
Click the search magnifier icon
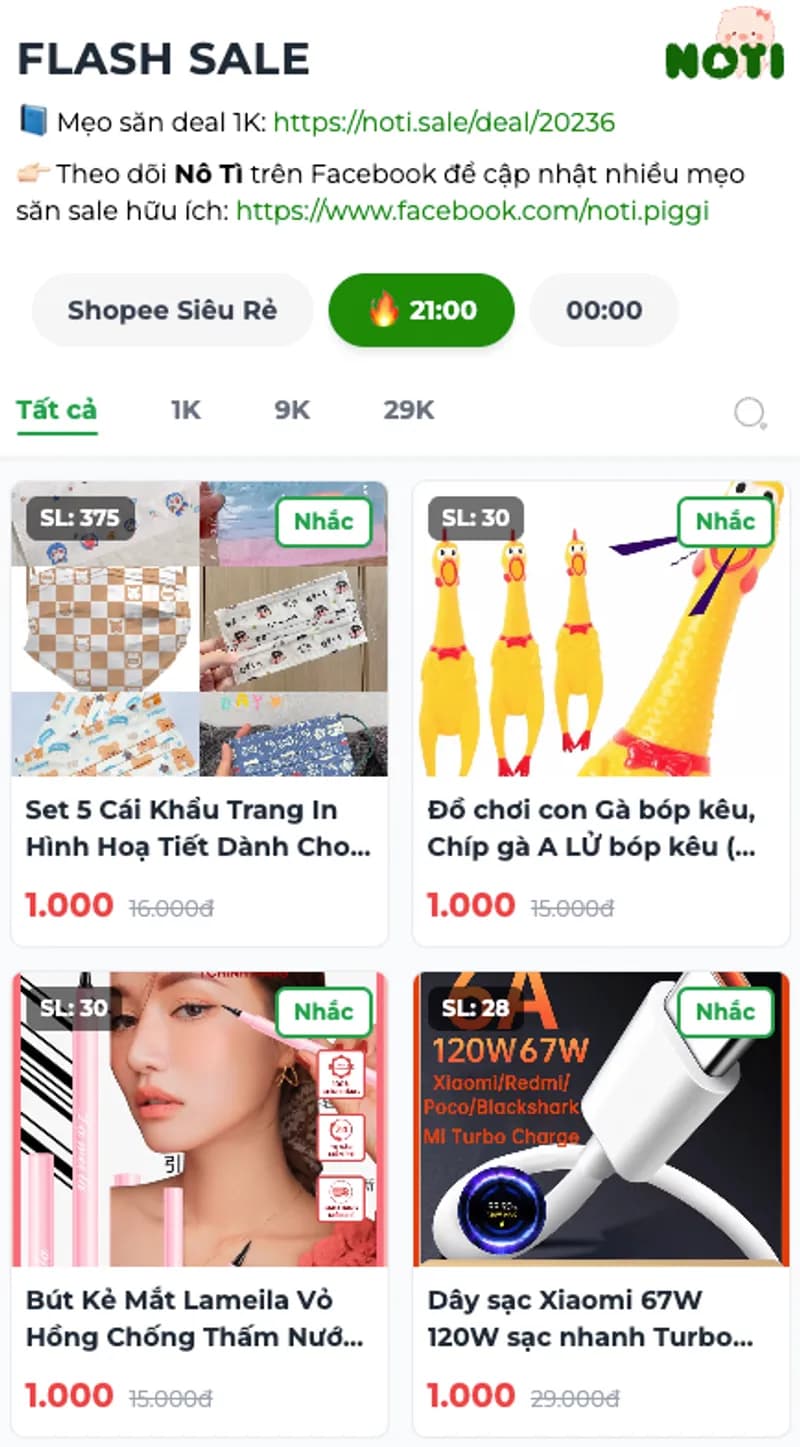point(749,413)
